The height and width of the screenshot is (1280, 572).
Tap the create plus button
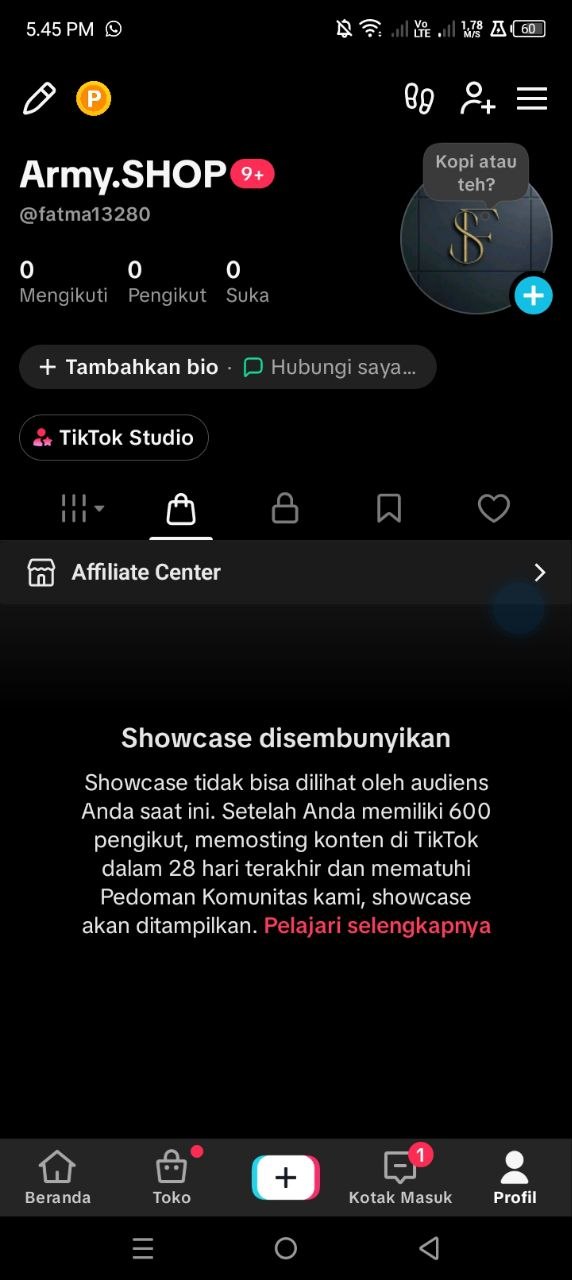pyautogui.click(x=286, y=1177)
